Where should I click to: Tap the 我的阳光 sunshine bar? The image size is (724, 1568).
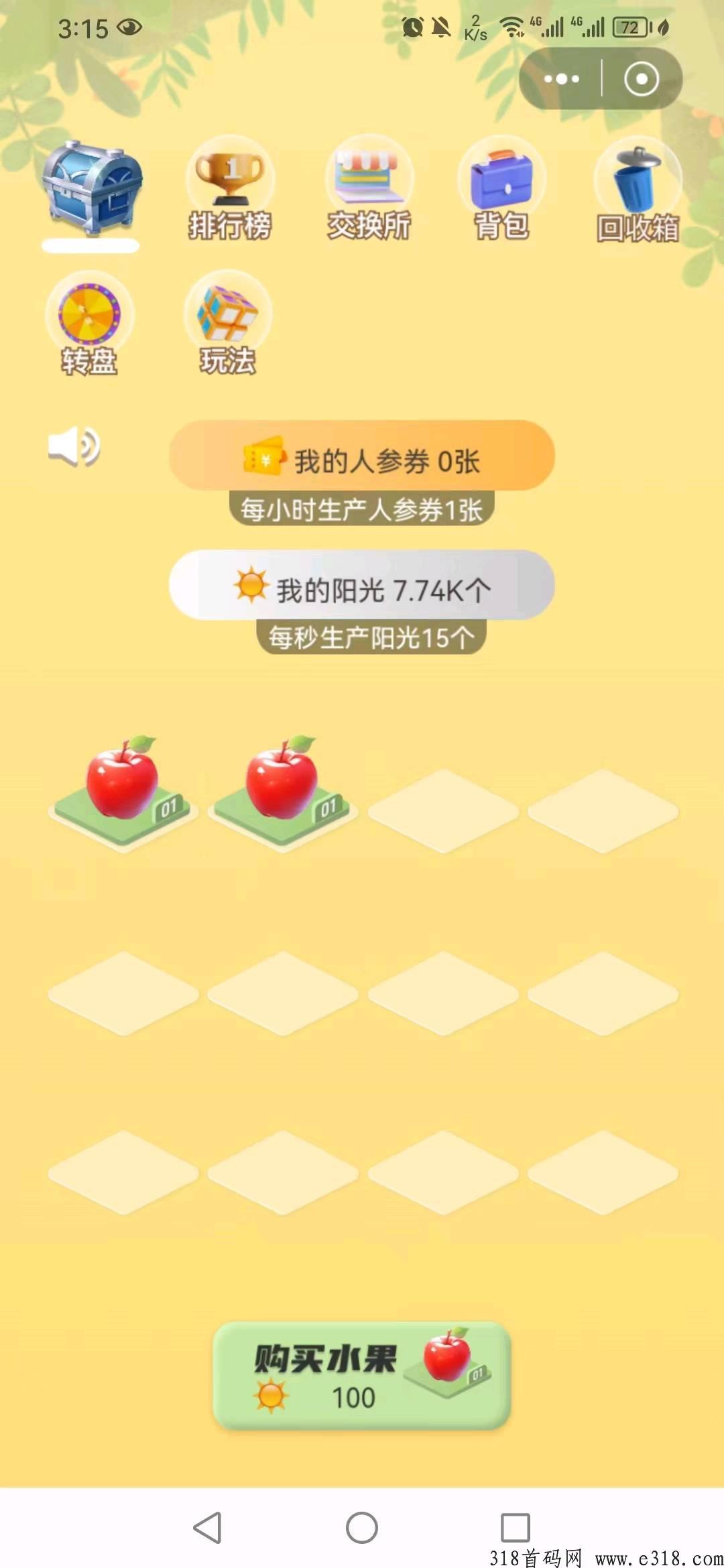[x=362, y=586]
